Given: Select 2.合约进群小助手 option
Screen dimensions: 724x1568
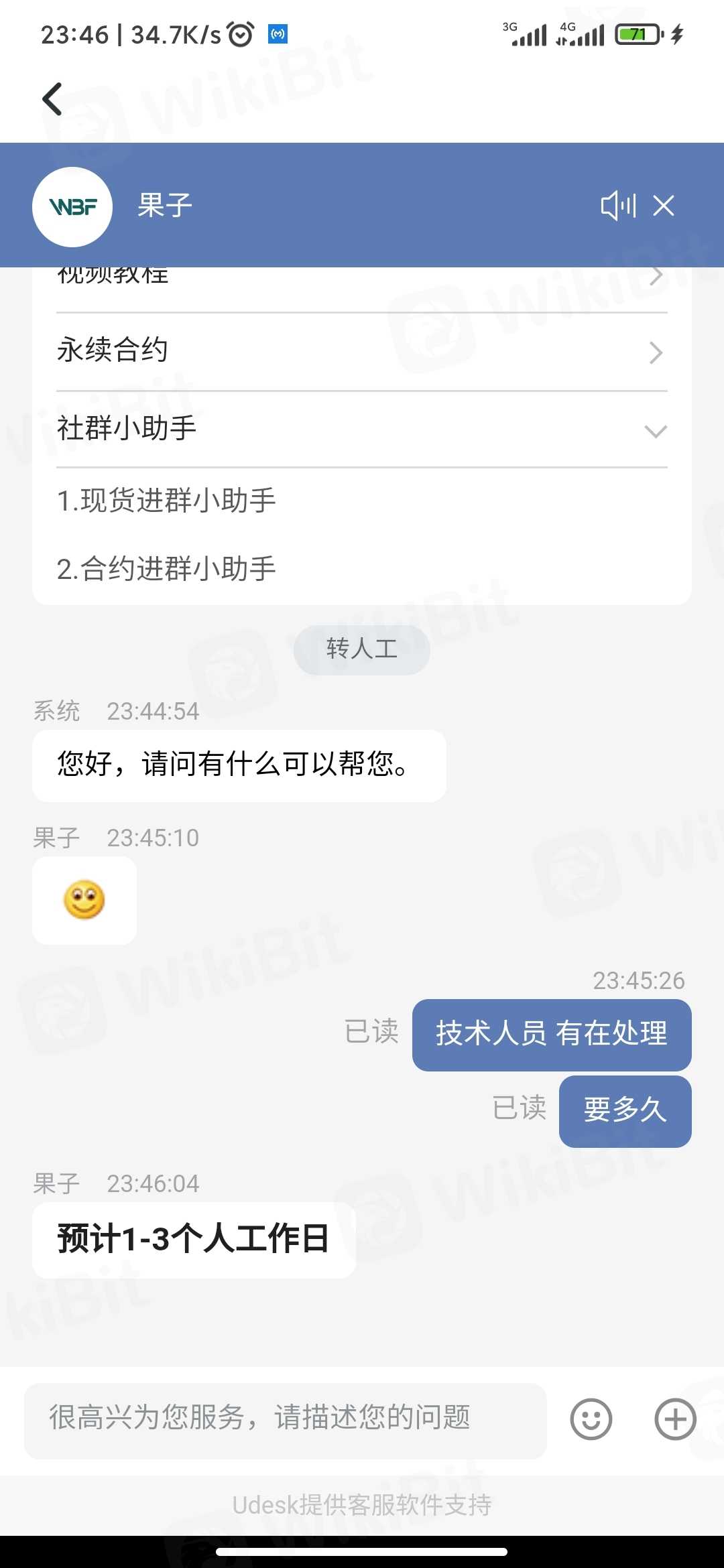Looking at the screenshot, I should coord(166,569).
